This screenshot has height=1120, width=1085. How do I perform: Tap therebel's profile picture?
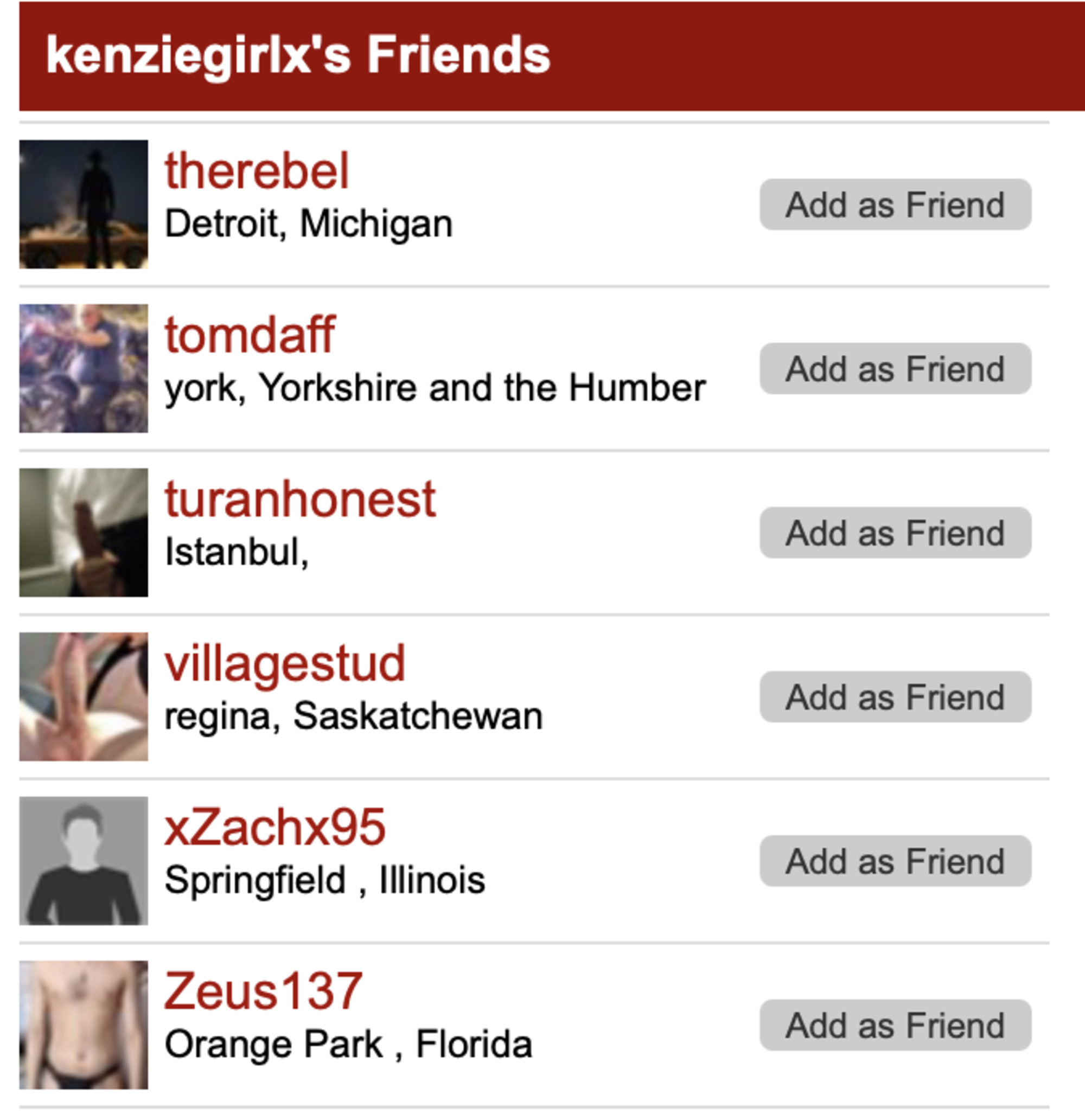(x=84, y=204)
